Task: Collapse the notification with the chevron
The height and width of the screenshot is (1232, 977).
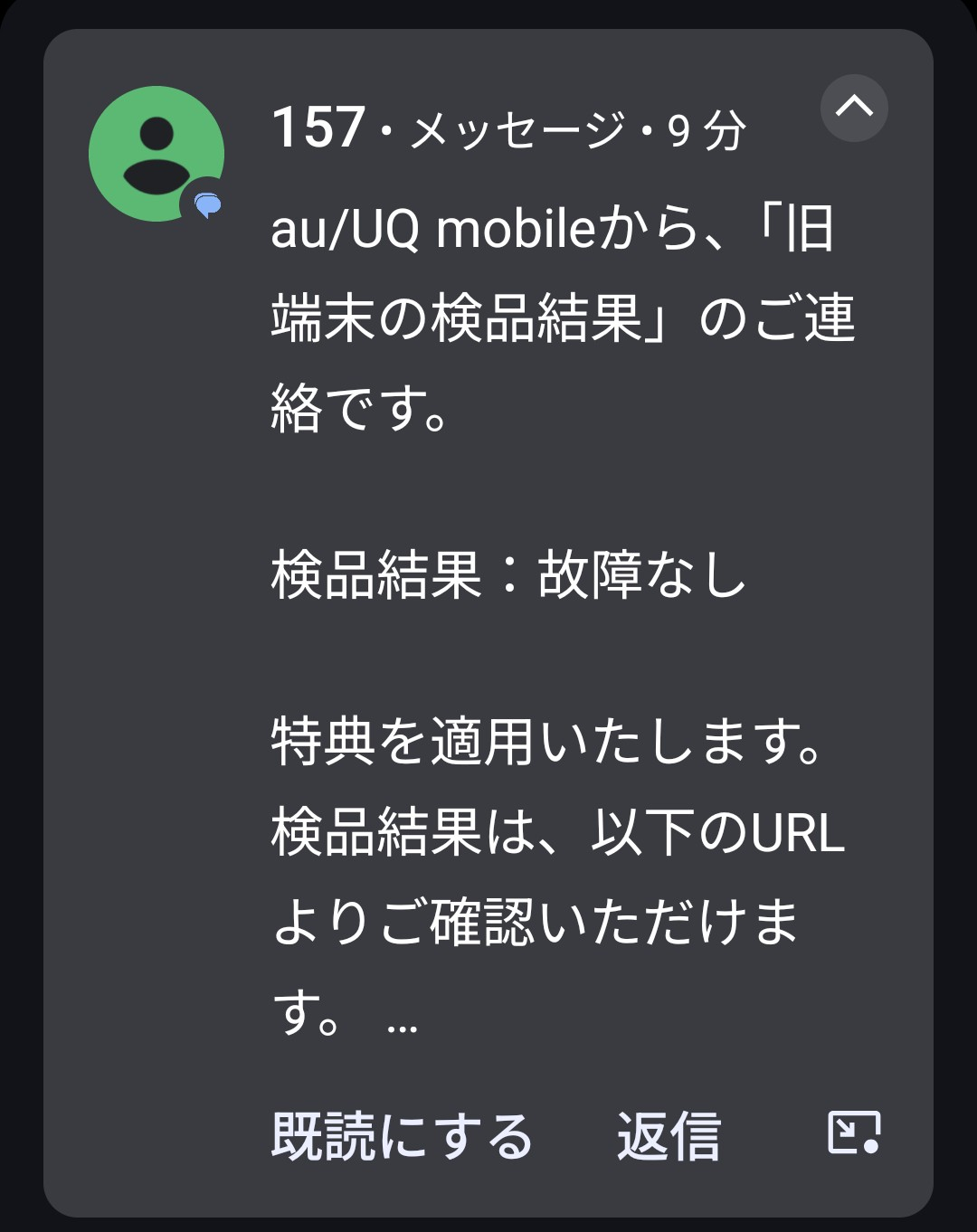Action: pos(854,108)
